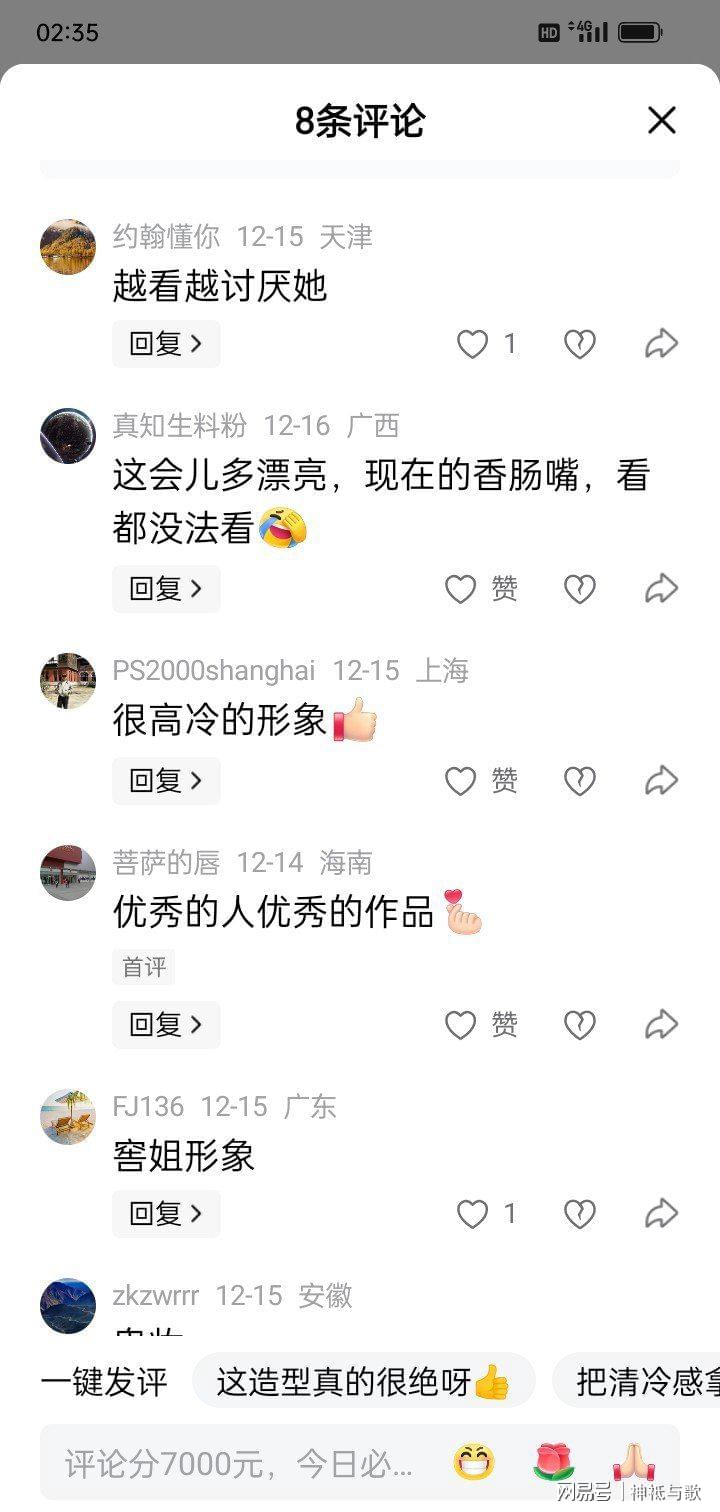Viewport: 720px width, 1512px height.
Task: Reply to 菩萨的唇's comment
Action: coord(166,1025)
